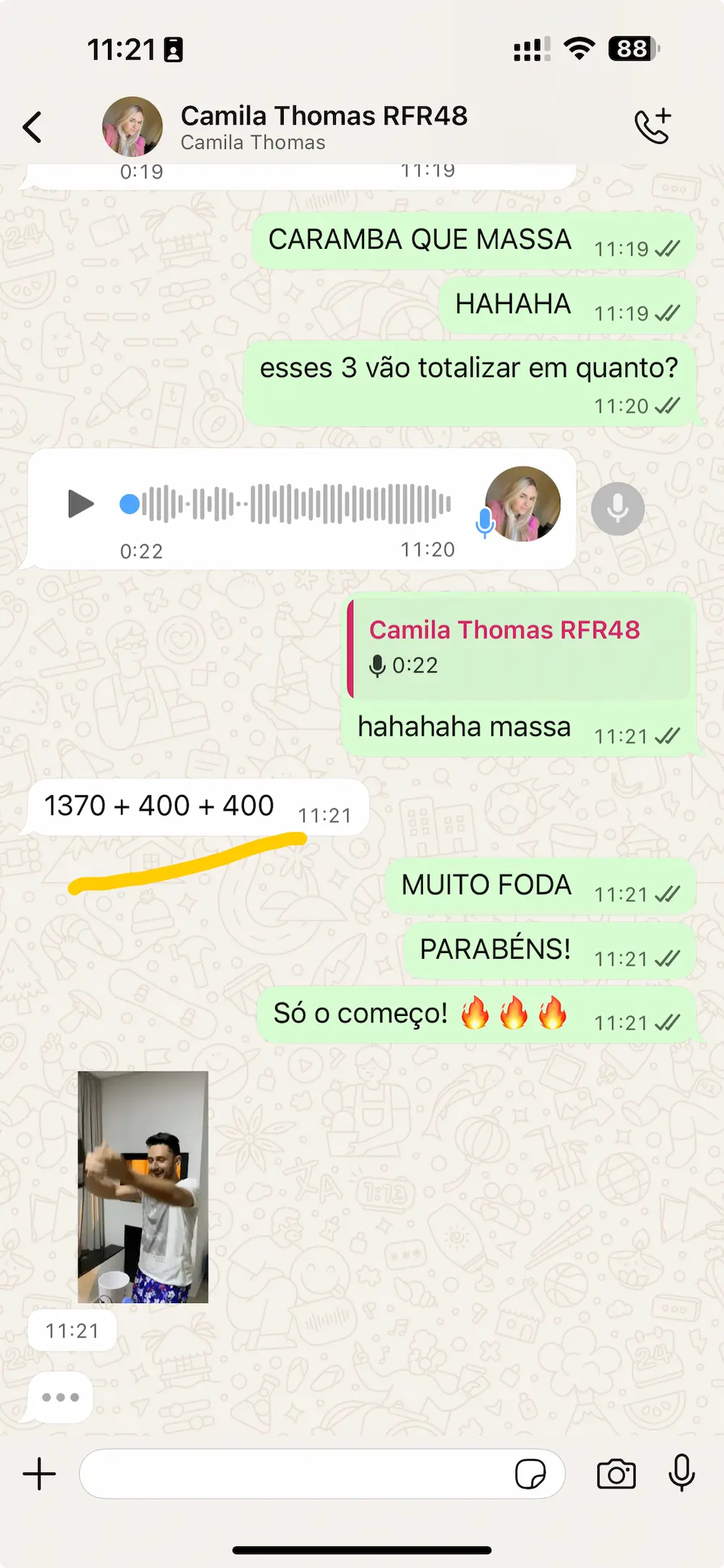The height and width of the screenshot is (1568, 724).
Task: Tap the Wi-Fi indicator in the status bar
Action: 579,48
